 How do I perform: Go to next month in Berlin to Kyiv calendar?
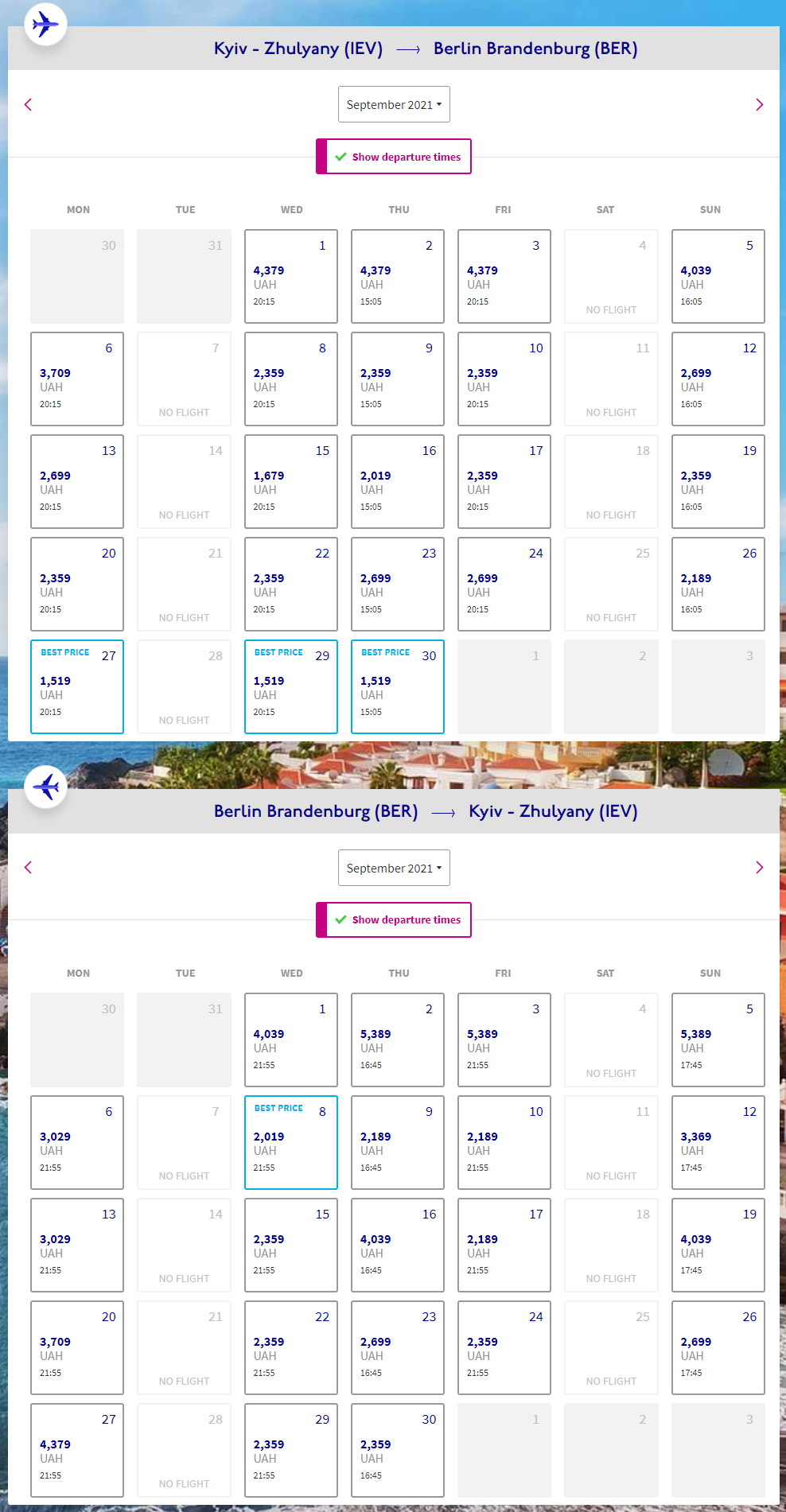759,868
